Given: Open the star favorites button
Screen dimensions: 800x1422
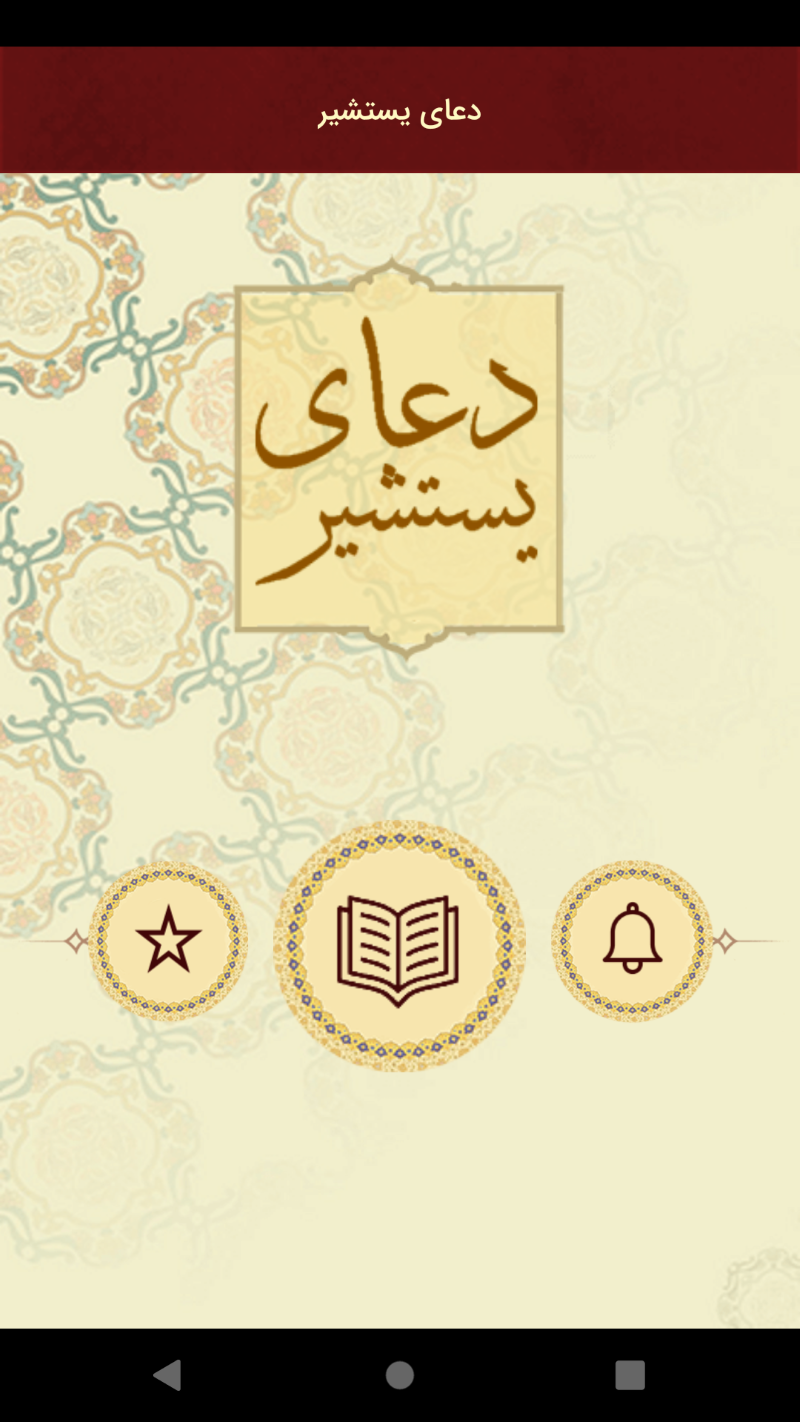Looking at the screenshot, I should (x=168, y=940).
